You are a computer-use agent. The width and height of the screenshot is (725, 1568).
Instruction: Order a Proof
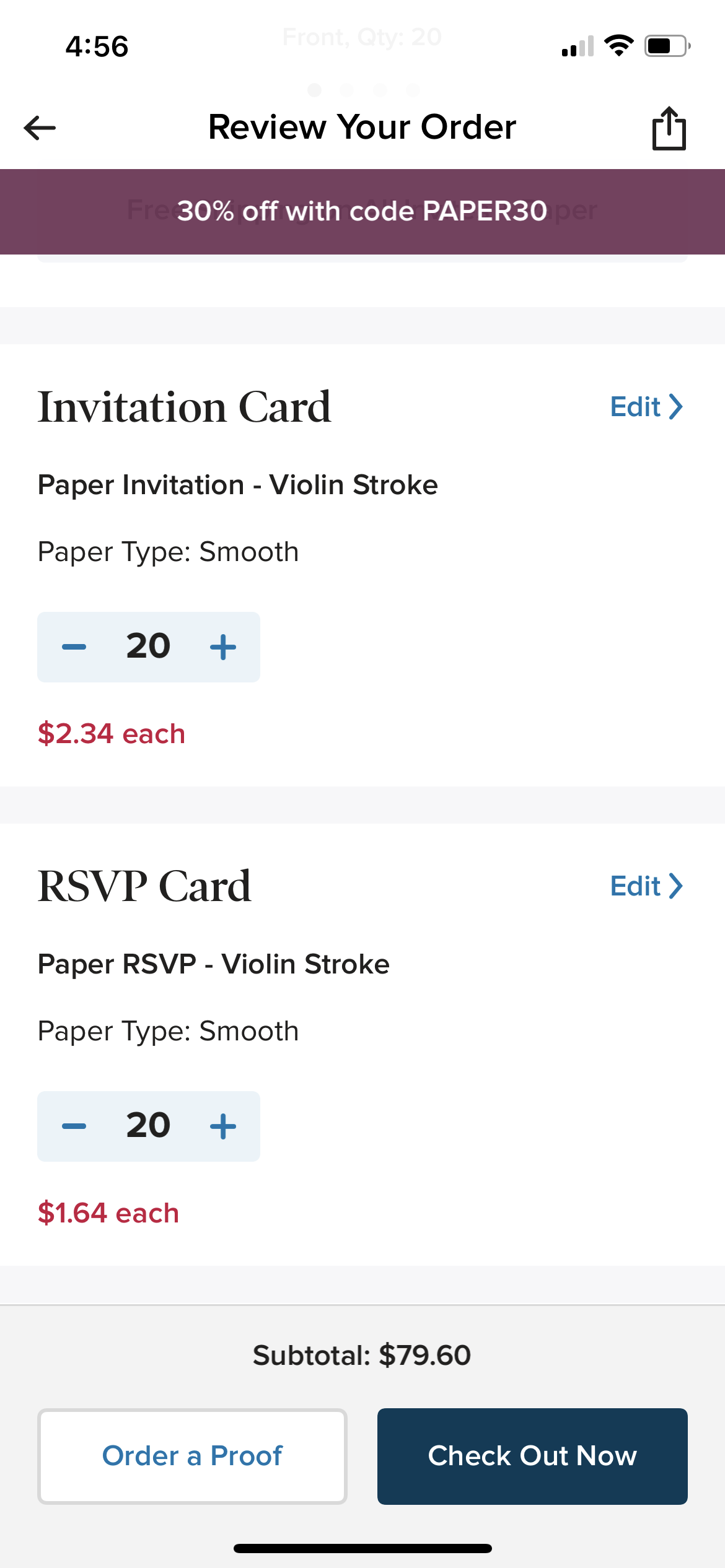(192, 1456)
